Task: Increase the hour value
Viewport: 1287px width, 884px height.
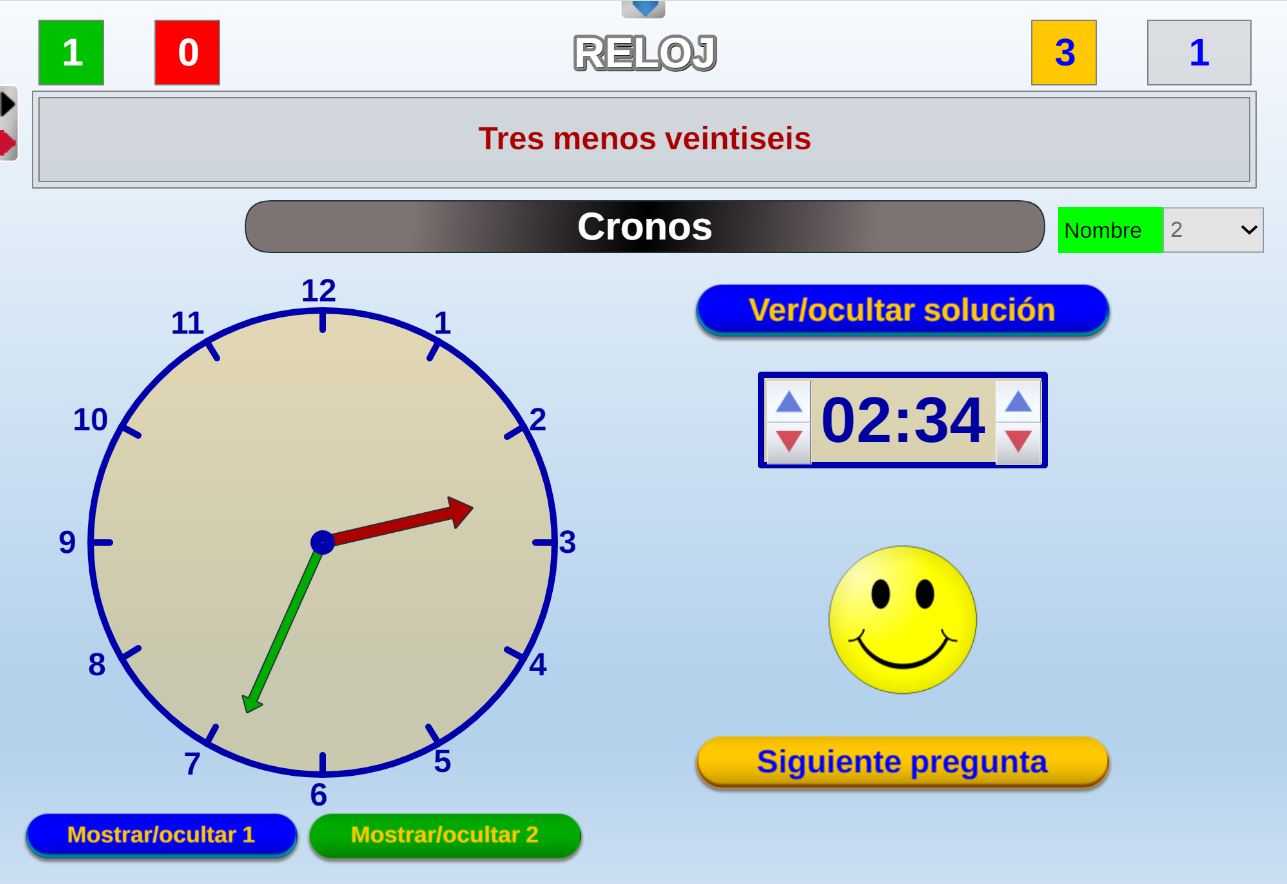Action: (789, 402)
